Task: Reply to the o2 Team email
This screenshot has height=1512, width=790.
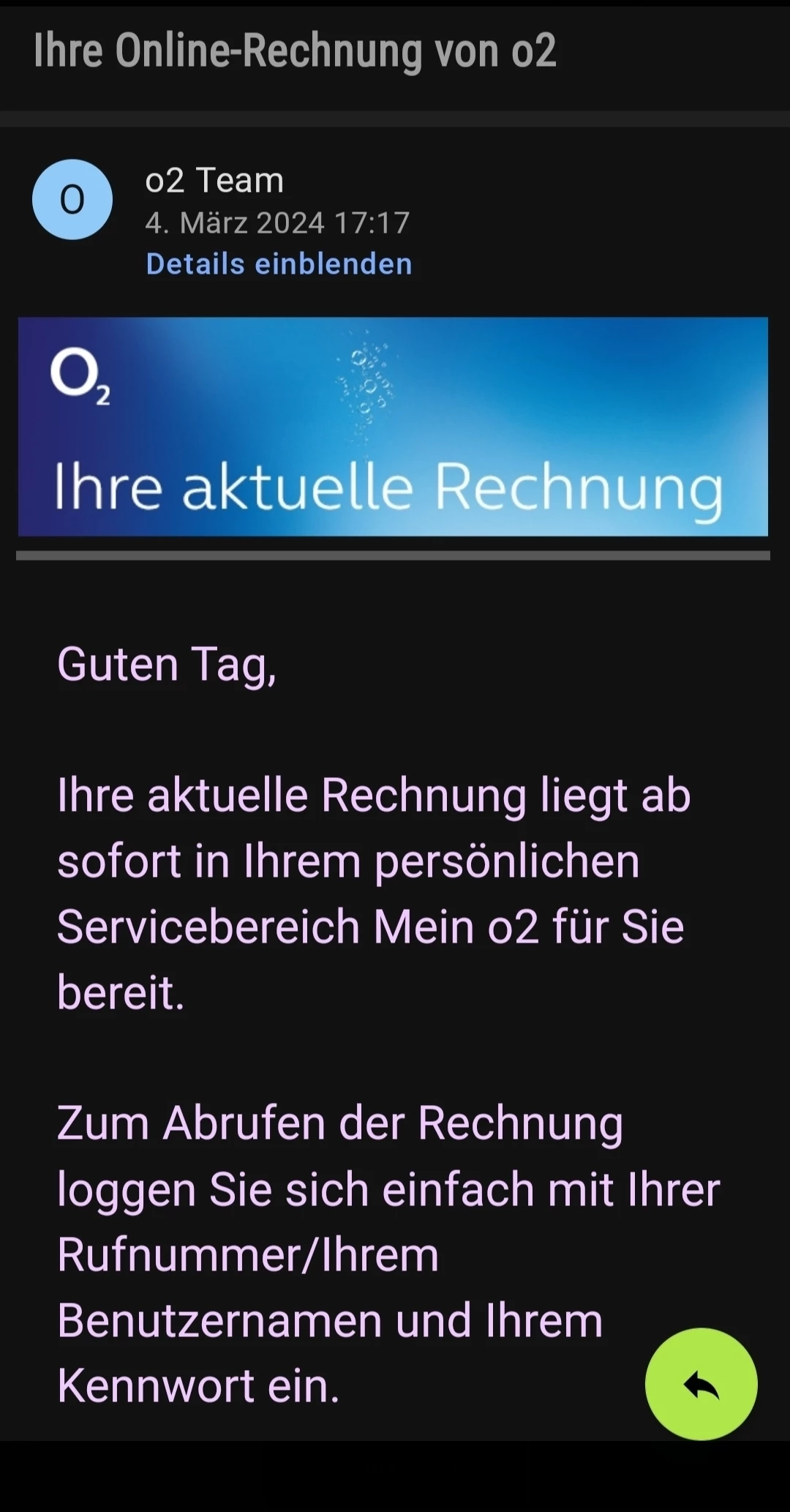Action: coord(701,1384)
